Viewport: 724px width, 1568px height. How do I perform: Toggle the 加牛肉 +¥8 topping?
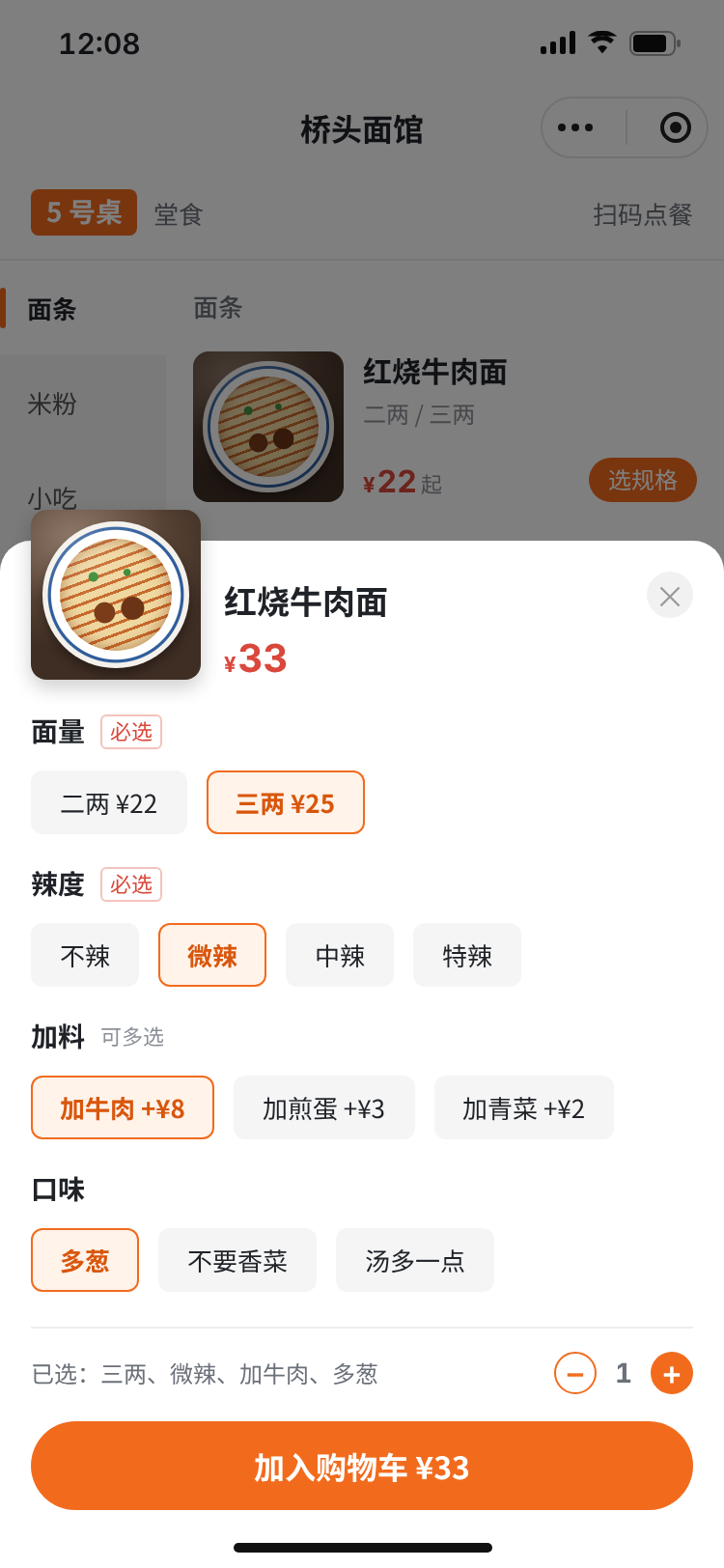coord(123,1107)
